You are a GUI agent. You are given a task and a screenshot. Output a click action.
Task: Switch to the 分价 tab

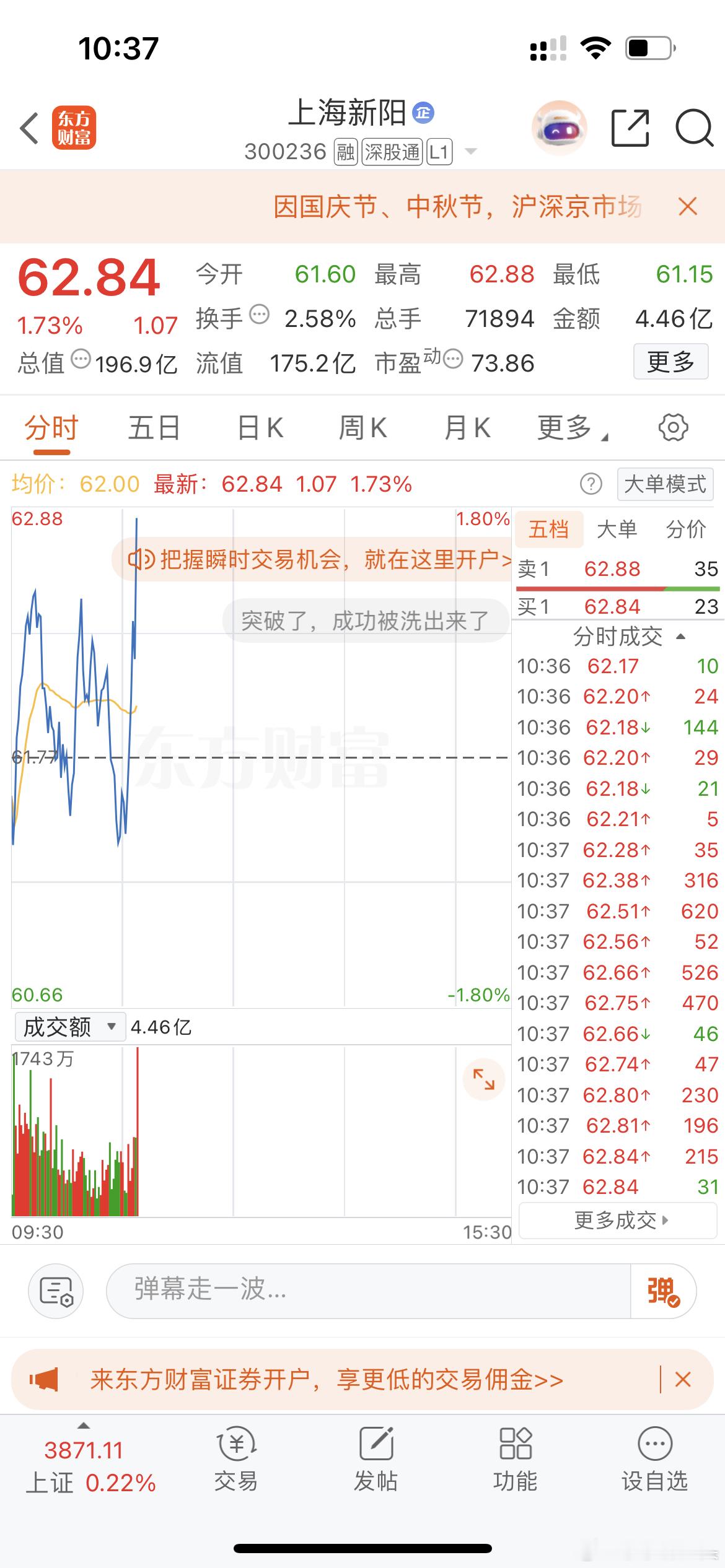[x=685, y=529]
